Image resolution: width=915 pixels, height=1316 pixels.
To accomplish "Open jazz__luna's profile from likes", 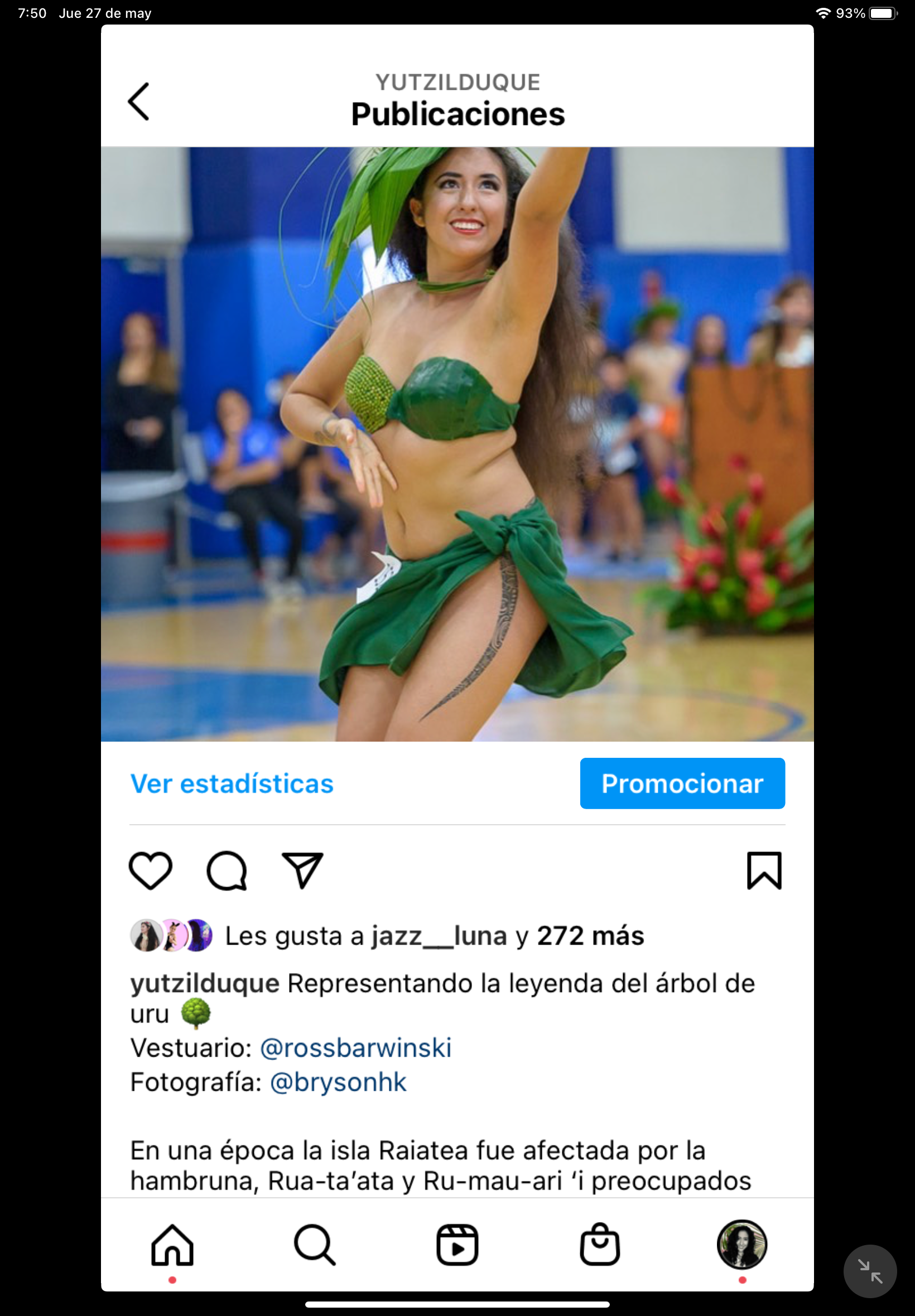I will [x=439, y=936].
